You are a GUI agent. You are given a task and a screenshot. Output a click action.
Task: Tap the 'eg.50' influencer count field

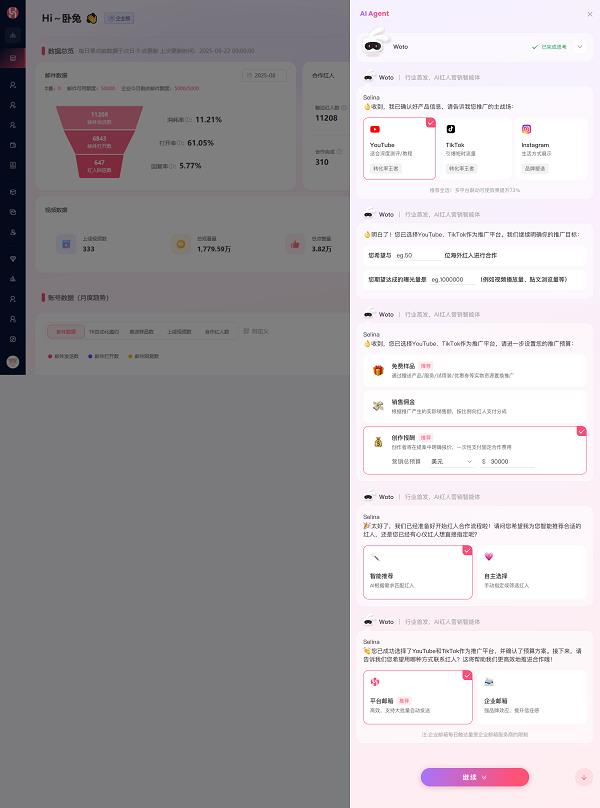pyautogui.click(x=416, y=255)
